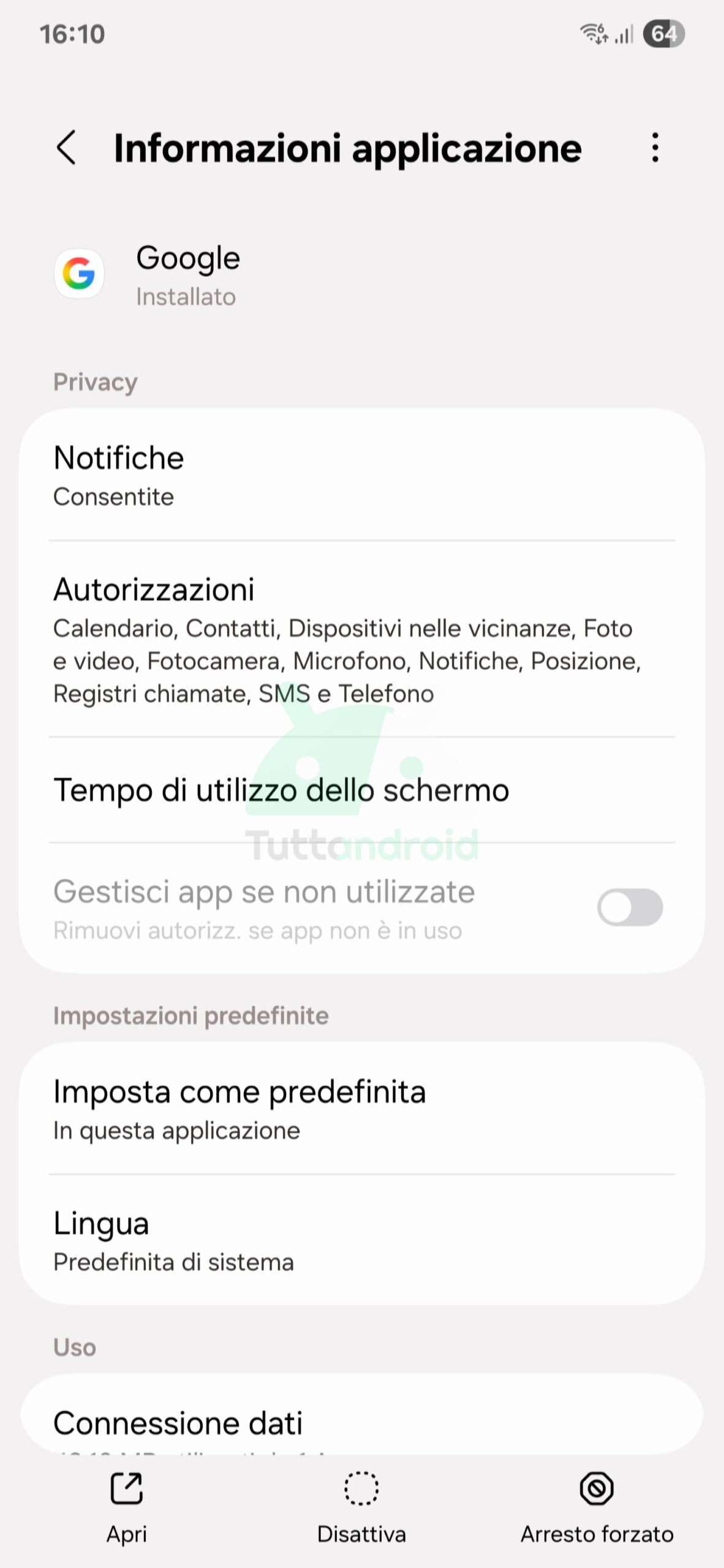Viewport: 724px width, 1568px height.
Task: Toggle Gestisci app se non utilizzate switch
Action: 630,908
